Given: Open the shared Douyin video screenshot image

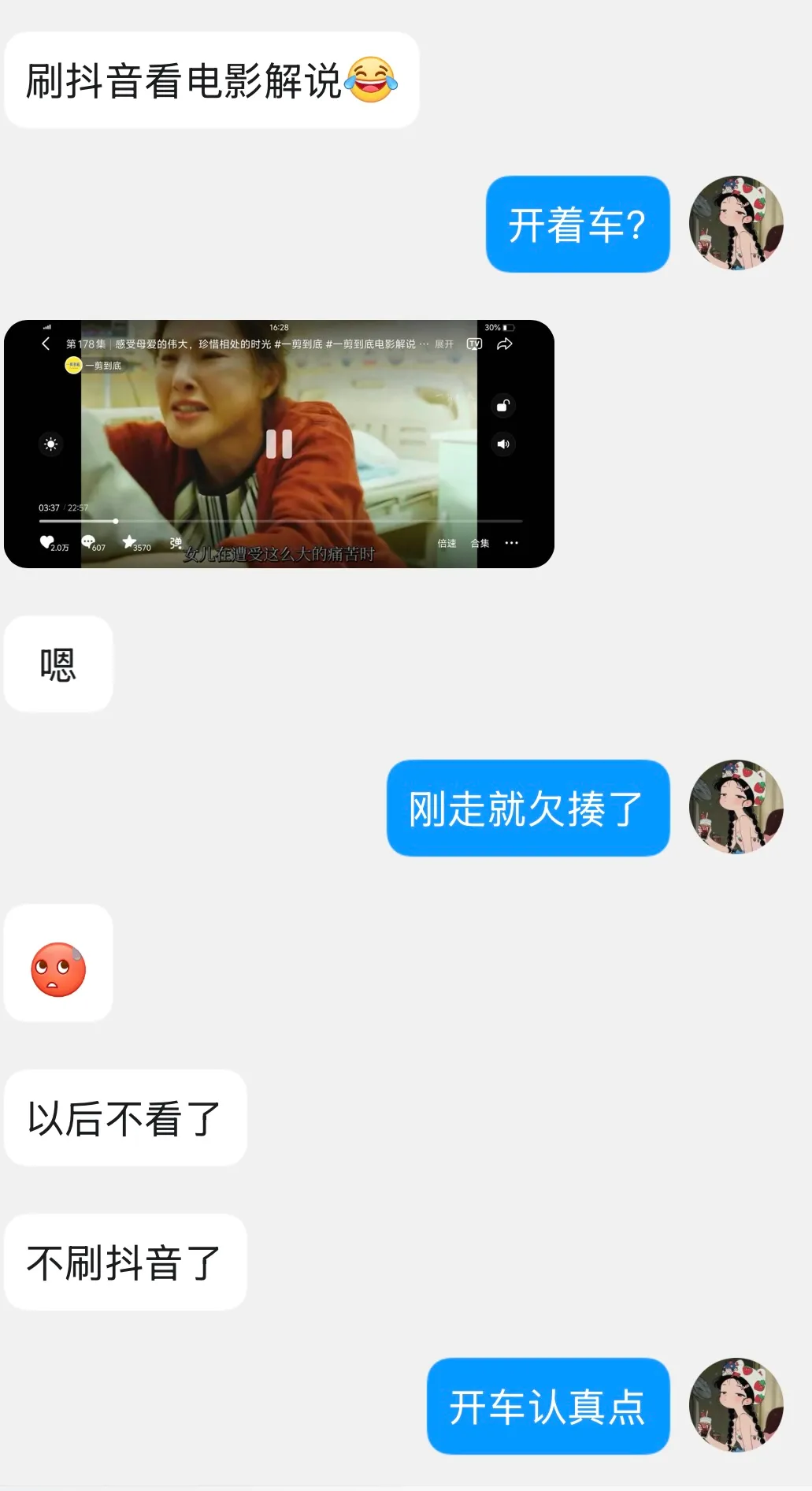Looking at the screenshot, I should click(x=279, y=444).
